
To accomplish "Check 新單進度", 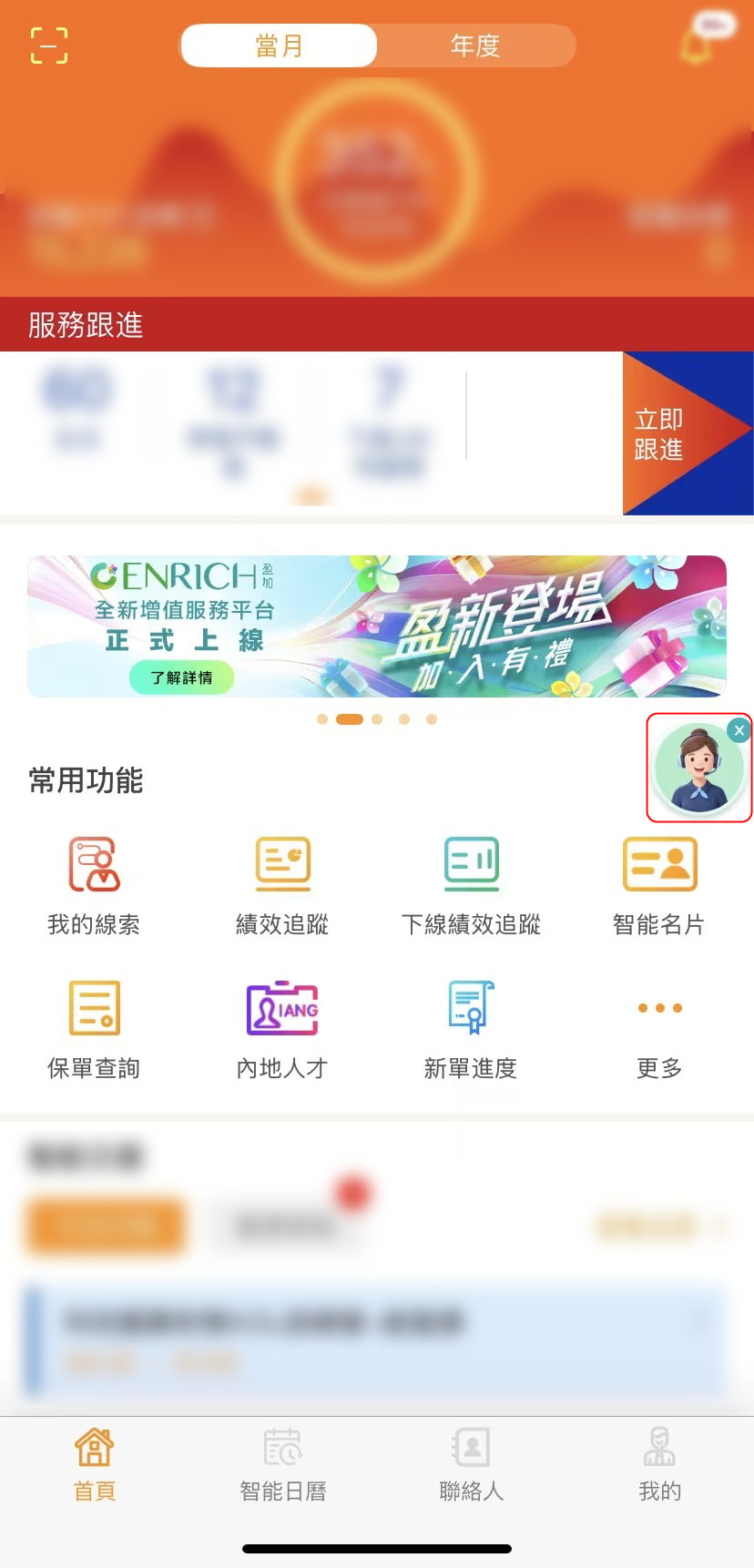I will [471, 1027].
